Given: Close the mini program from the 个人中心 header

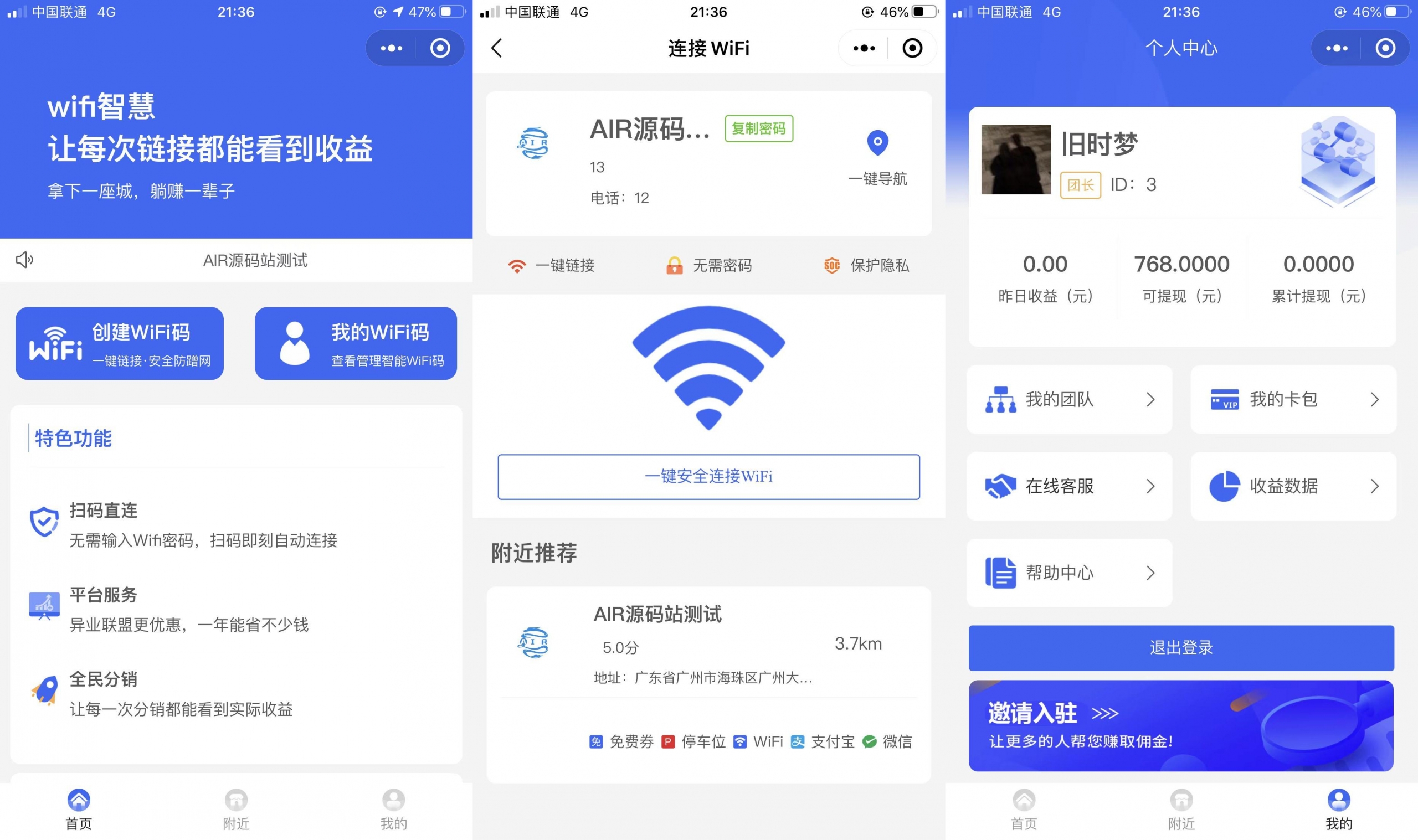Looking at the screenshot, I should pos(1385,48).
